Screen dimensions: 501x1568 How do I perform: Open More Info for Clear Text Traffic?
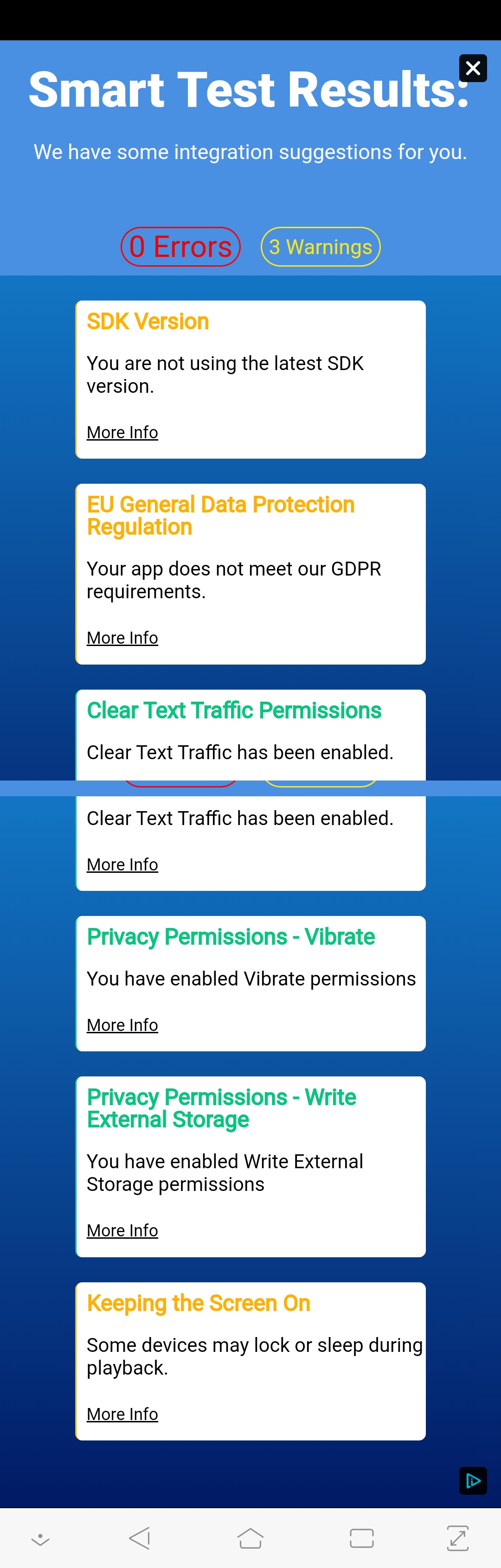122,864
